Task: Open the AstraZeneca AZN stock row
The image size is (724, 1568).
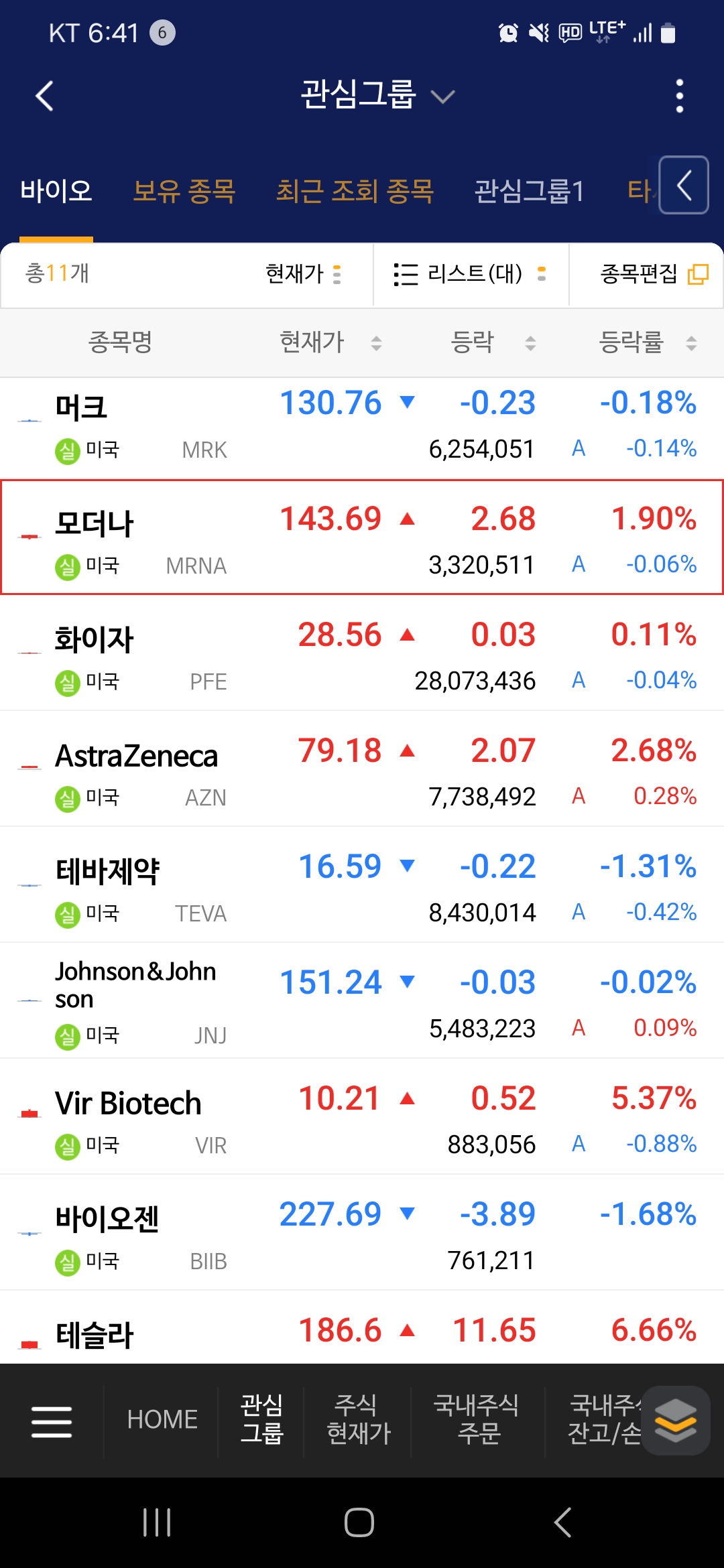Action: coord(362,769)
